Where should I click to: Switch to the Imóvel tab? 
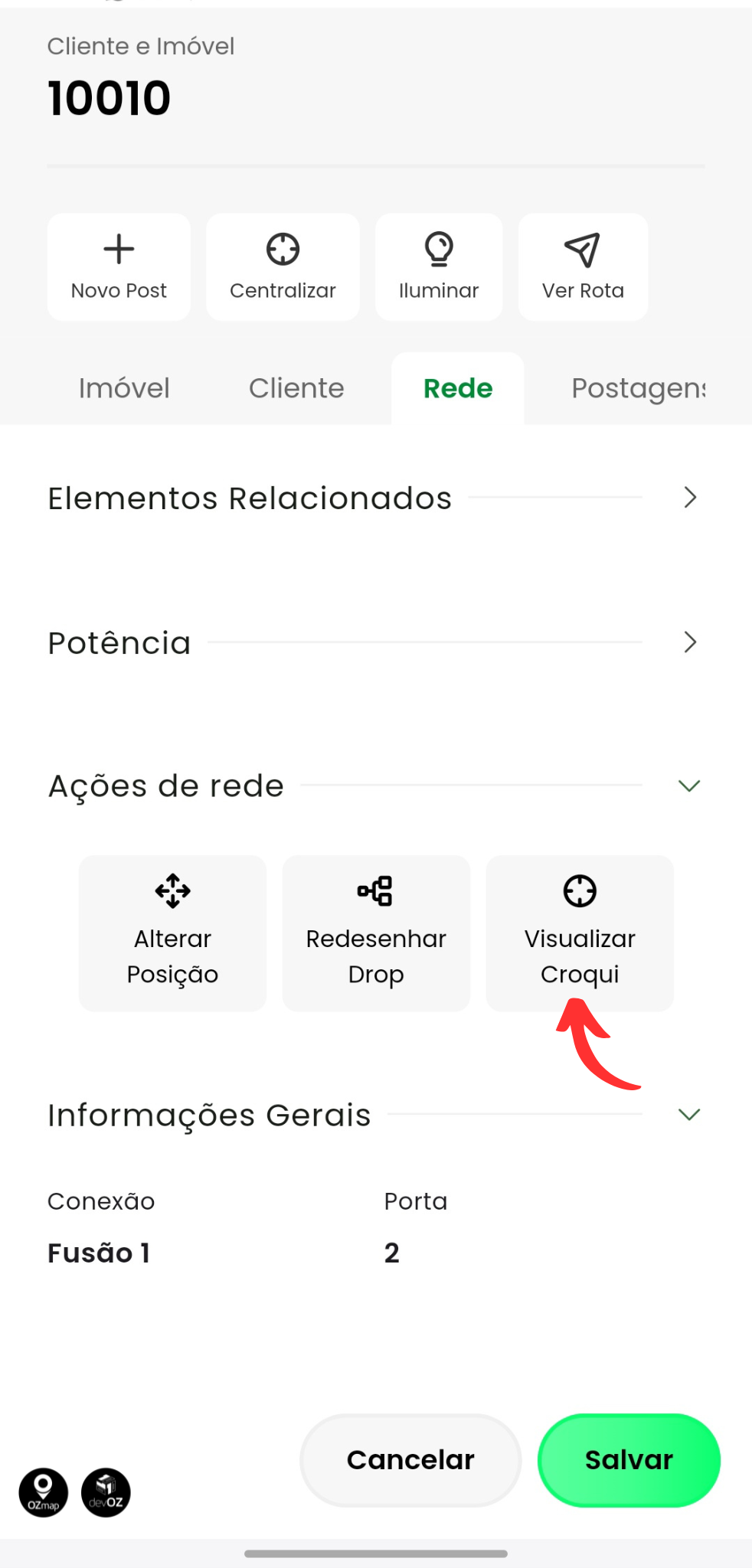coord(124,388)
